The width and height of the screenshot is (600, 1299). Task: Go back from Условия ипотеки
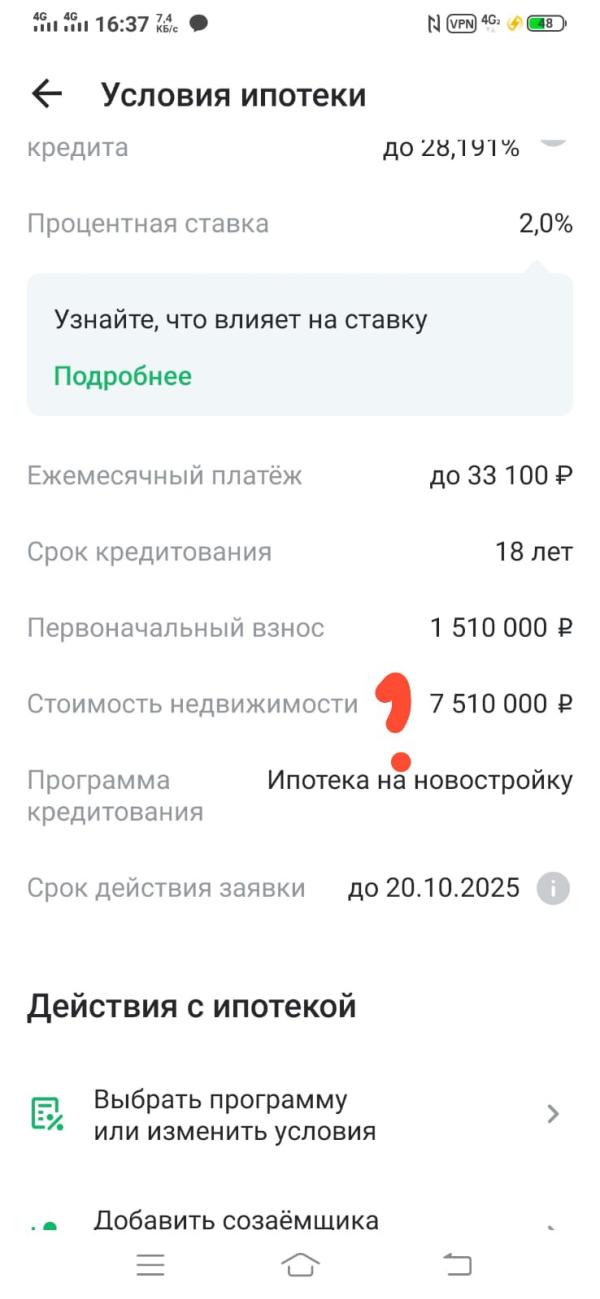pos(47,94)
